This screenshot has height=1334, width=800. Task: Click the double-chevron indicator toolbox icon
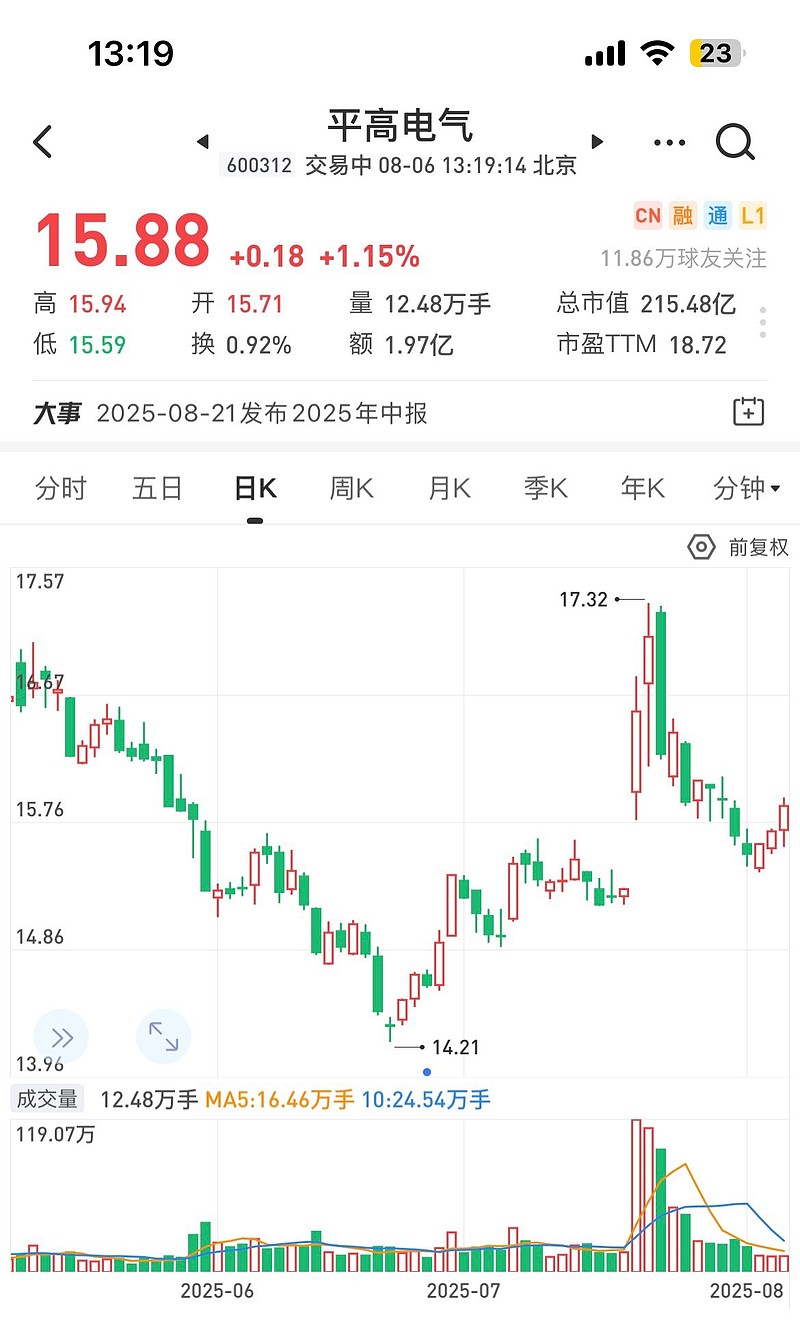62,1038
